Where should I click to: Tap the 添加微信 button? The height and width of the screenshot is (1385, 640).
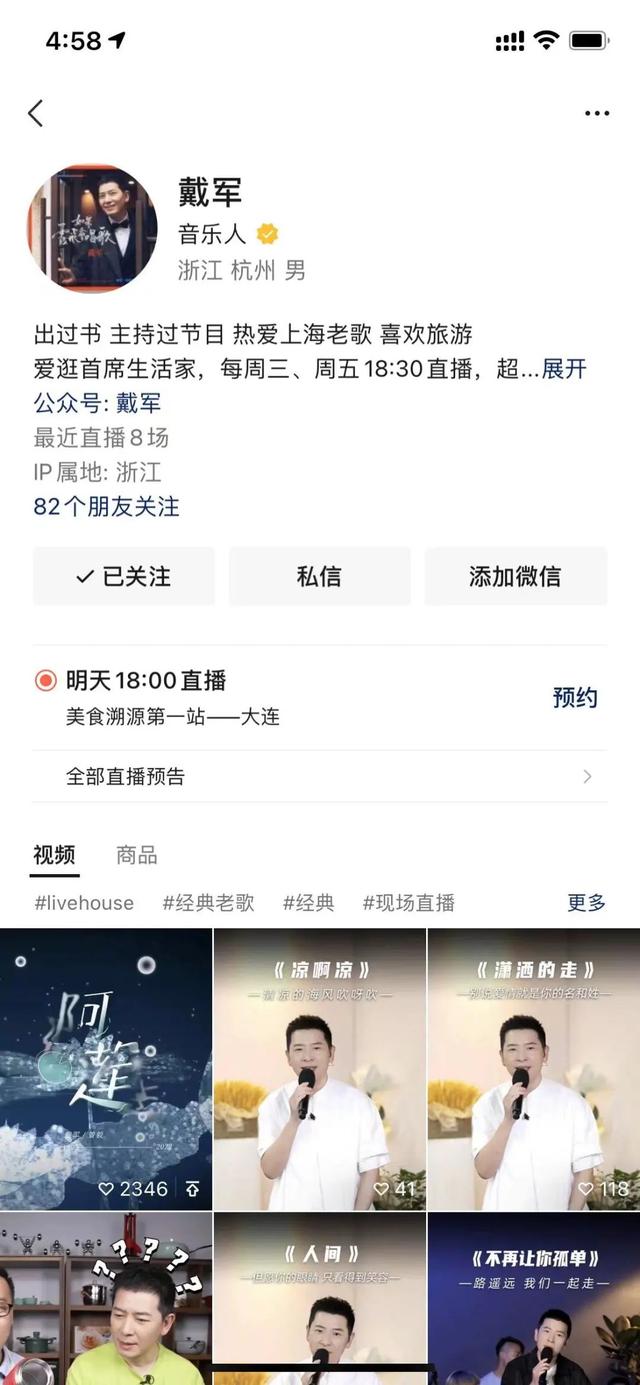[x=515, y=576]
